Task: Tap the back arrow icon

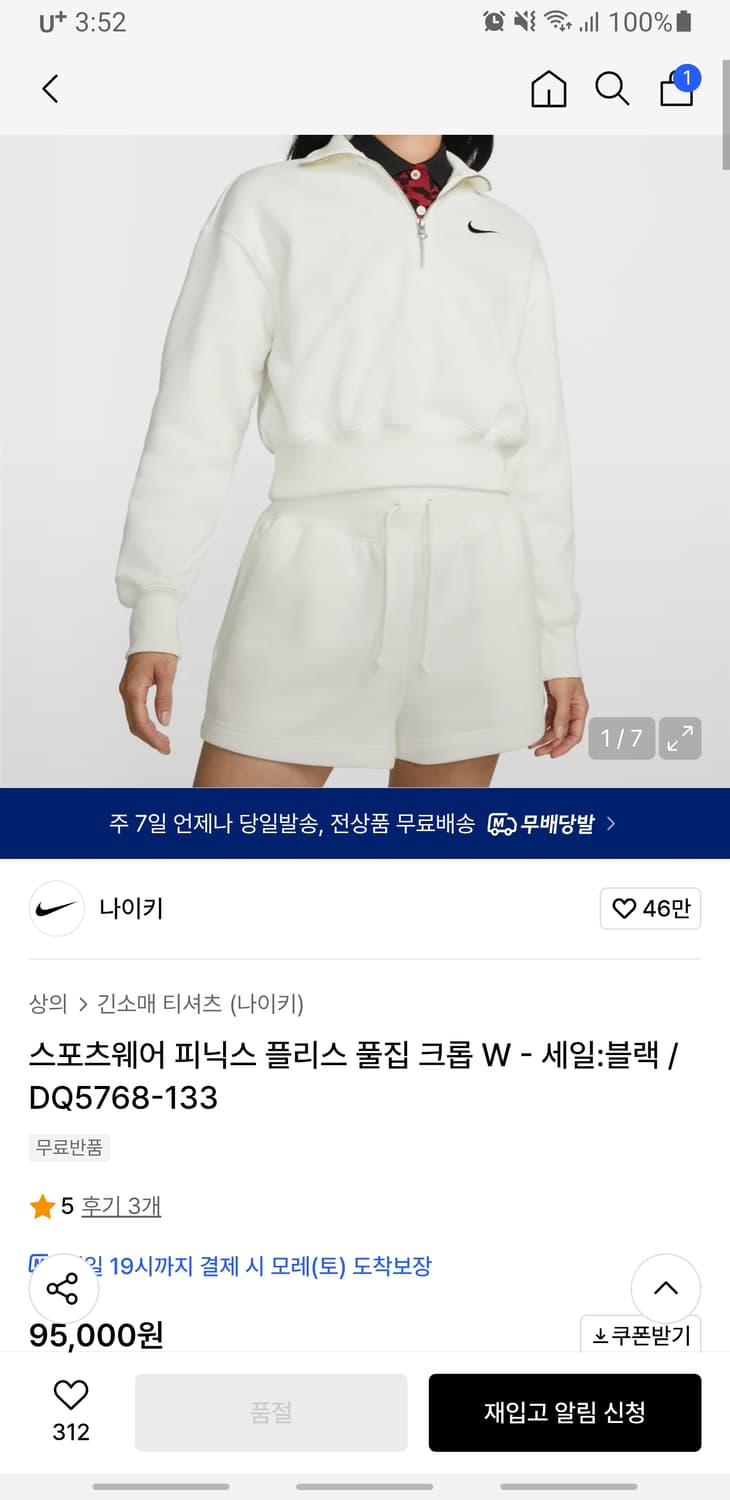Action: coord(51,89)
